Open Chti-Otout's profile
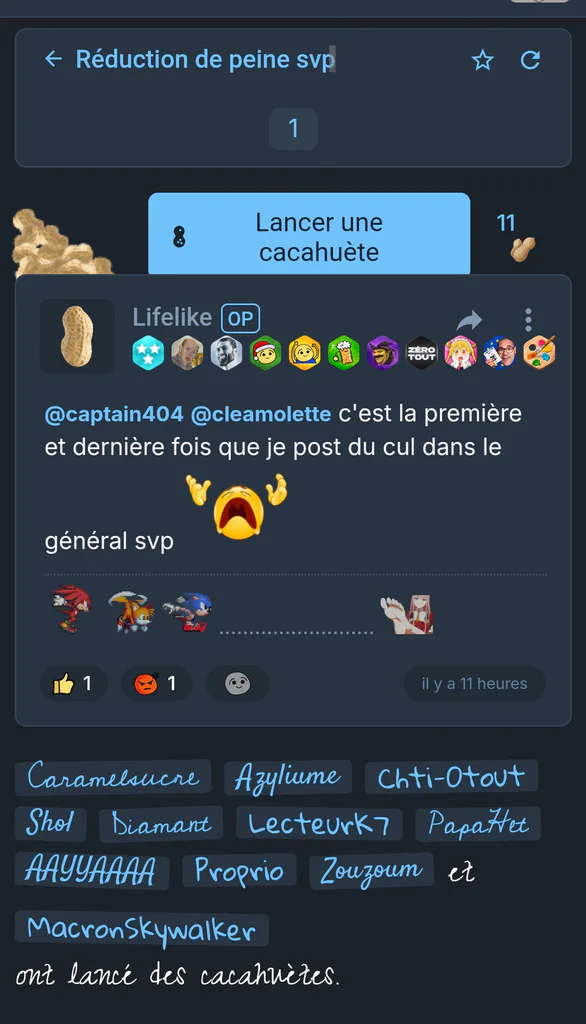The width and height of the screenshot is (586, 1024). (451, 776)
